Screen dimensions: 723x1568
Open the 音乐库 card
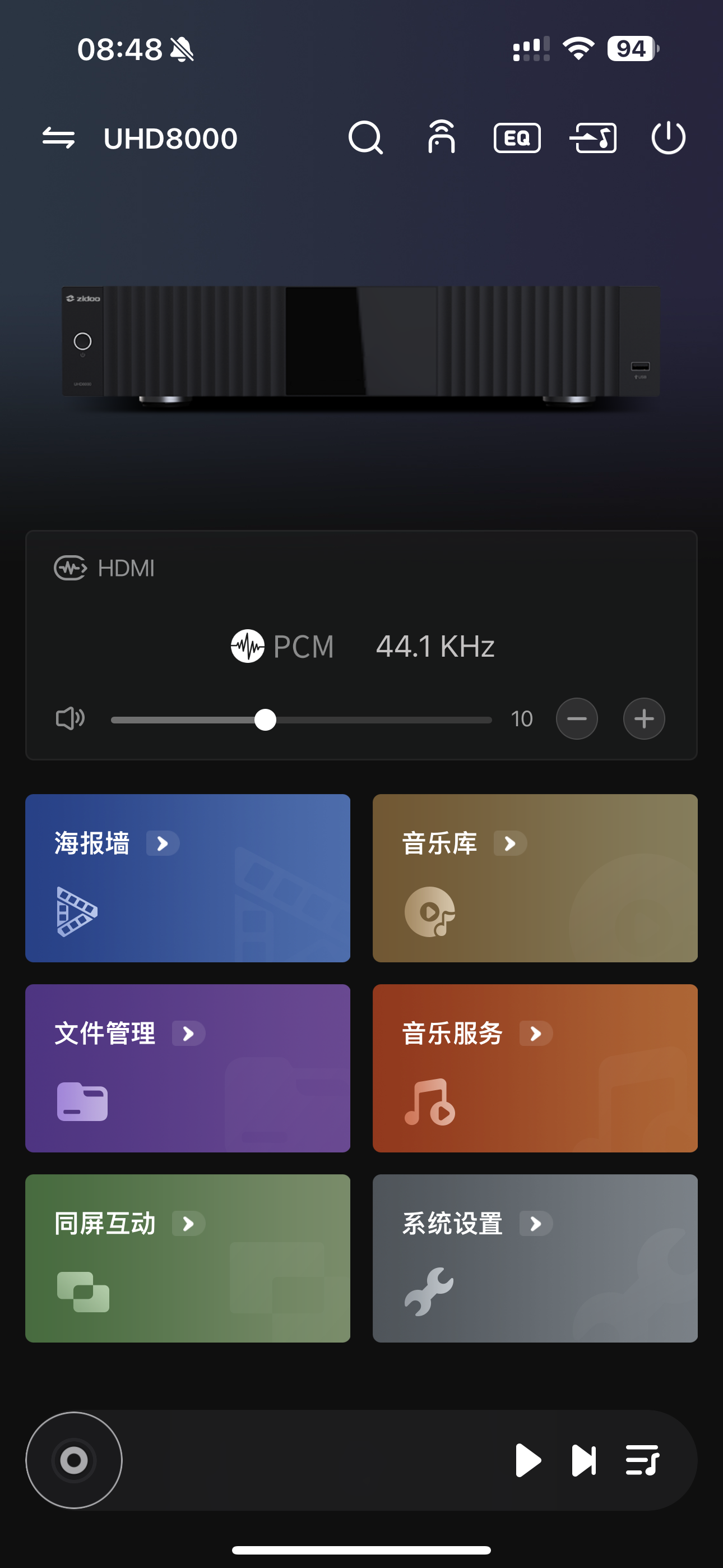coord(535,878)
